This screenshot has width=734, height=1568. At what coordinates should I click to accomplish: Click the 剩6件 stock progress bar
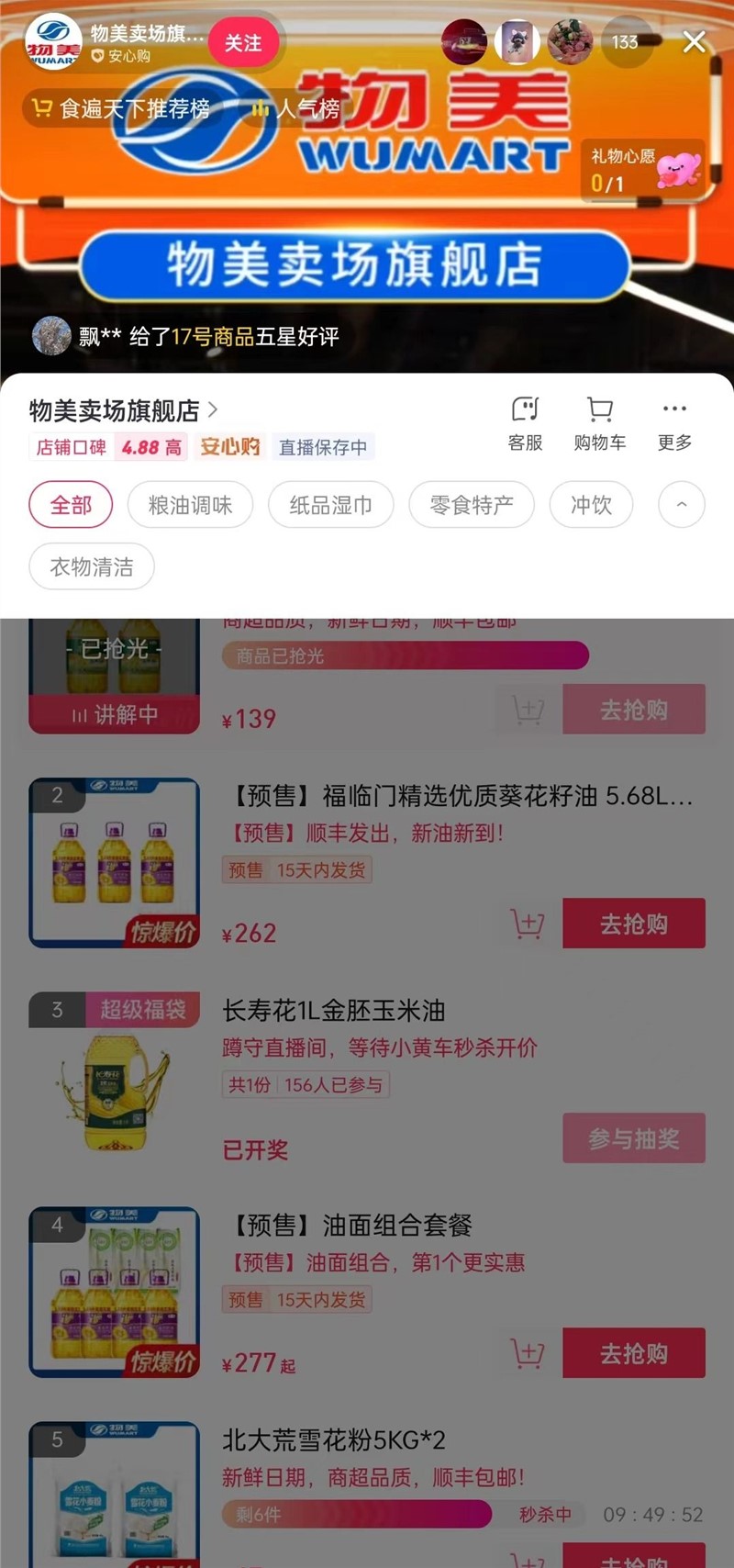click(x=358, y=1515)
